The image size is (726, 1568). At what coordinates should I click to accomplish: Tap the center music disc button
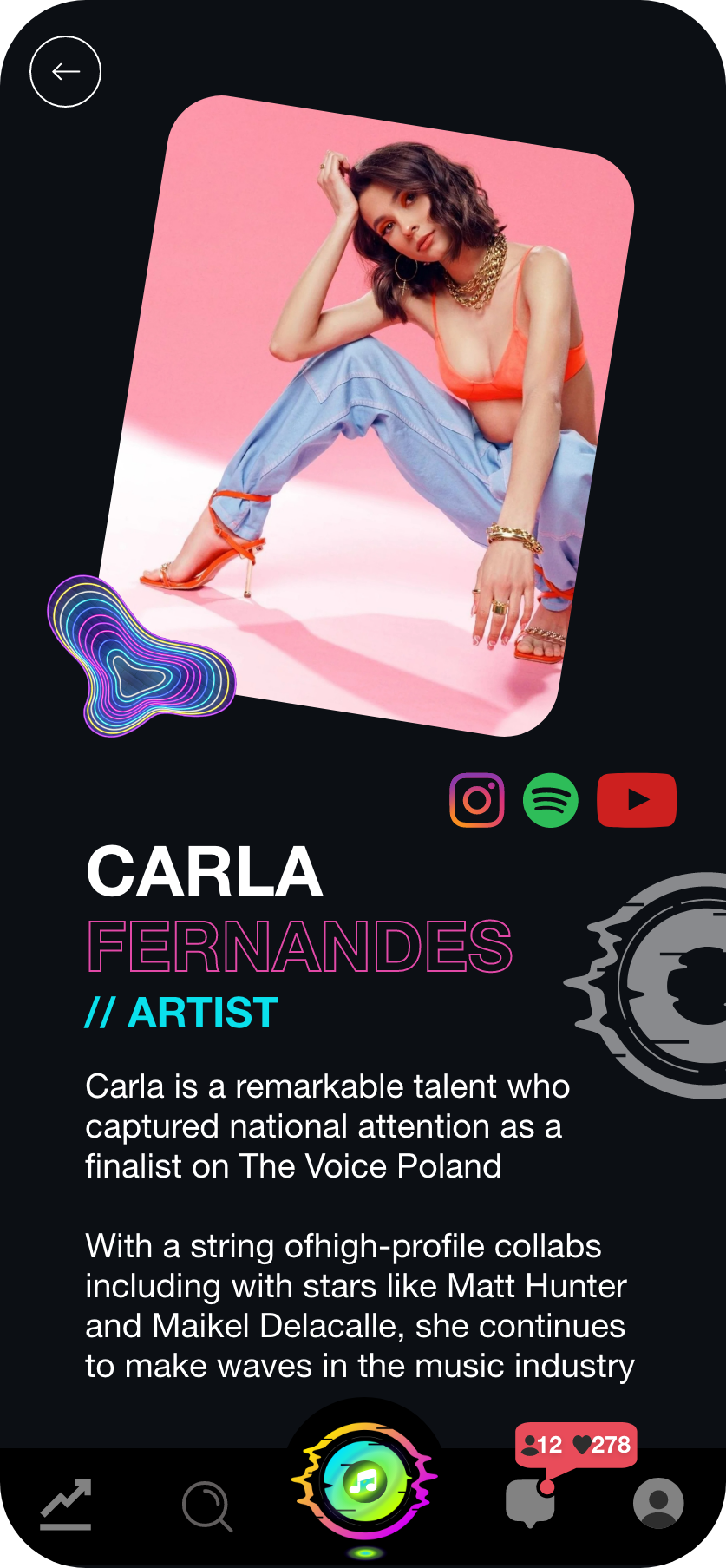(x=365, y=1482)
